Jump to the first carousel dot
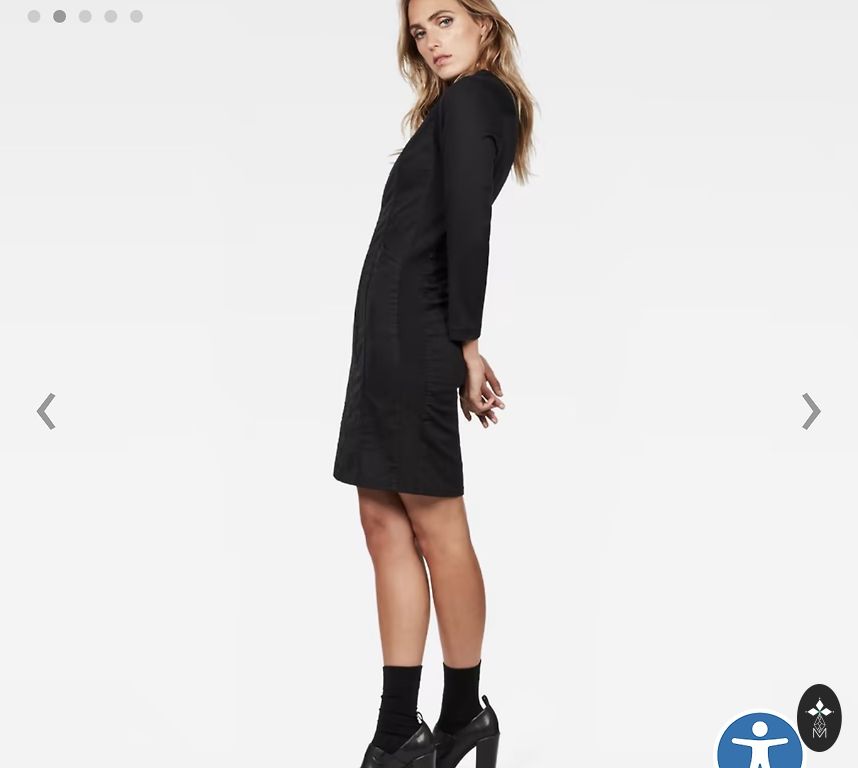This screenshot has width=858, height=768. [x=34, y=16]
